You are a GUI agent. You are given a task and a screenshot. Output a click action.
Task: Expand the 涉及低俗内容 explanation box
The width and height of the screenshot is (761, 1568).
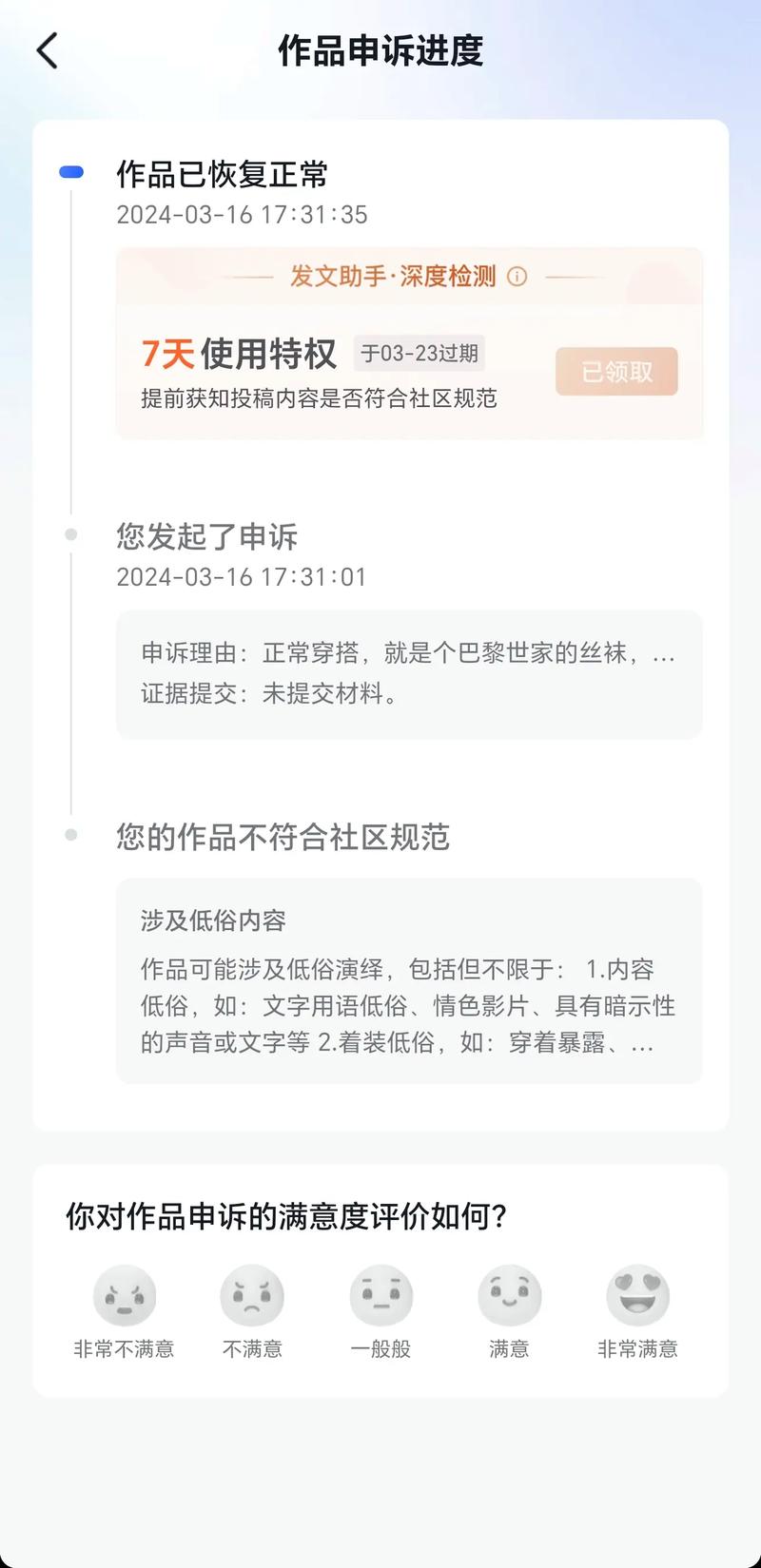(x=409, y=980)
